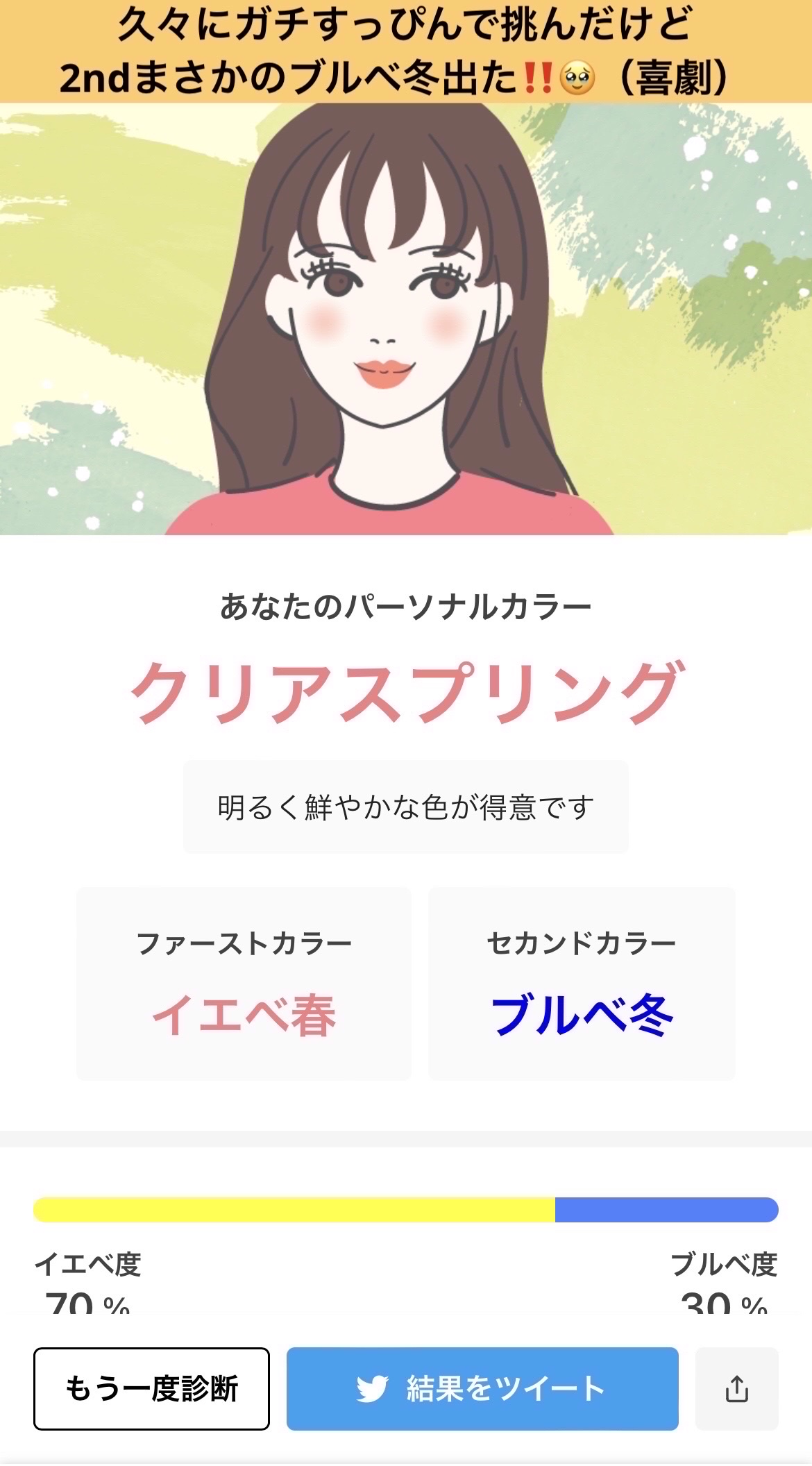Viewport: 812px width, 1466px height.
Task: Tweet the result with 結果をツイート
Action: [x=482, y=1389]
